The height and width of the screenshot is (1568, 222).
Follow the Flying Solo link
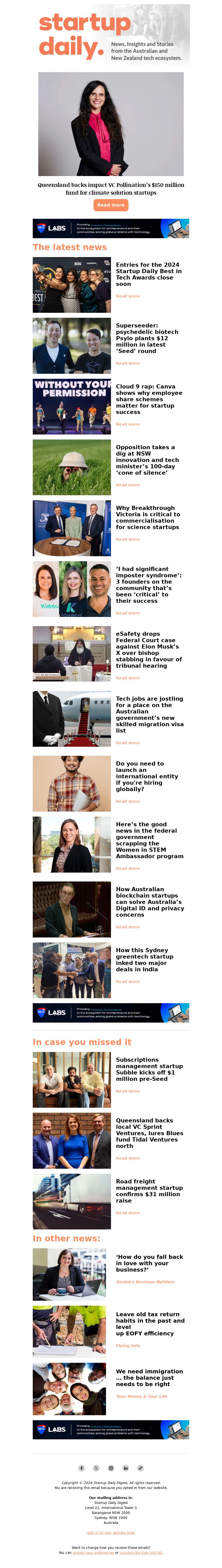pyautogui.click(x=128, y=1346)
